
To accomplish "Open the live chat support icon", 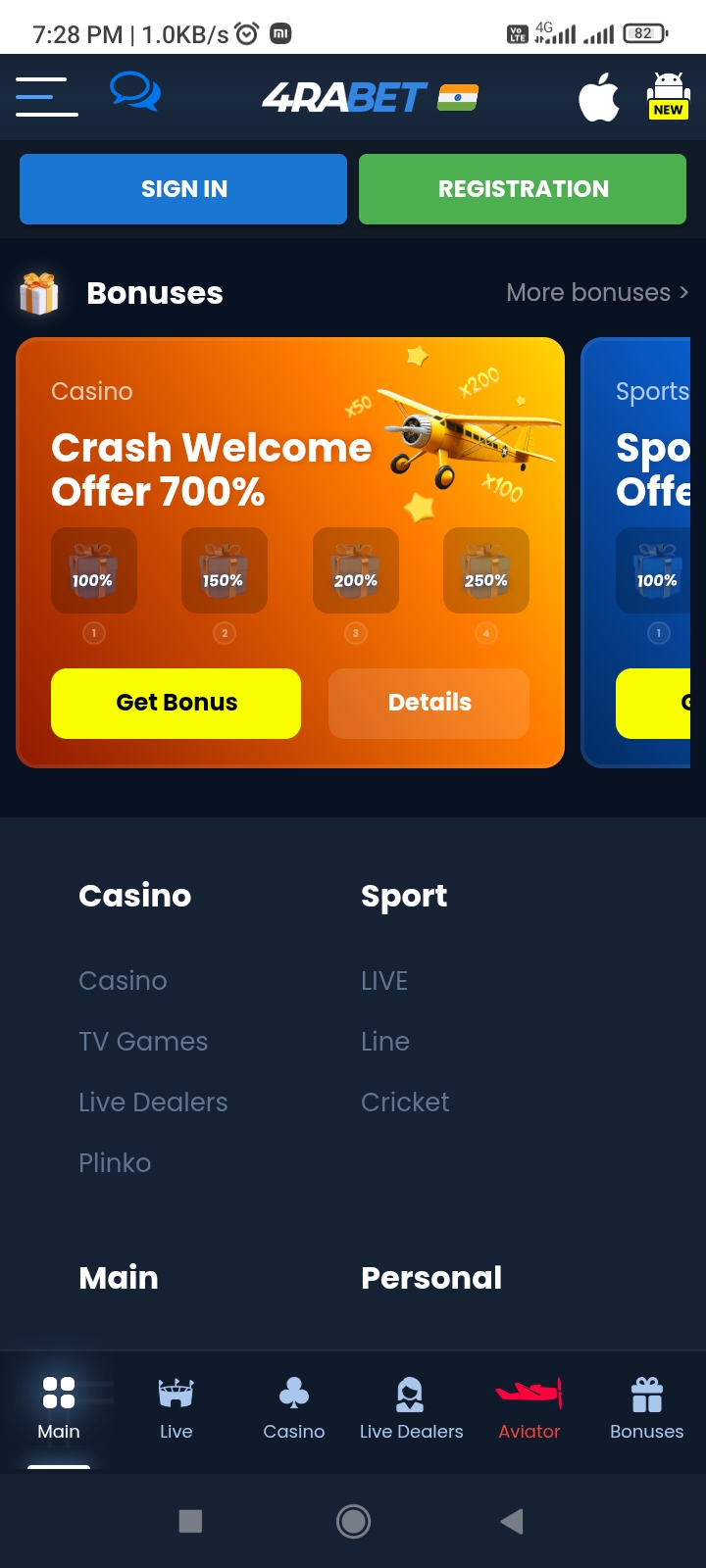I will click(135, 93).
